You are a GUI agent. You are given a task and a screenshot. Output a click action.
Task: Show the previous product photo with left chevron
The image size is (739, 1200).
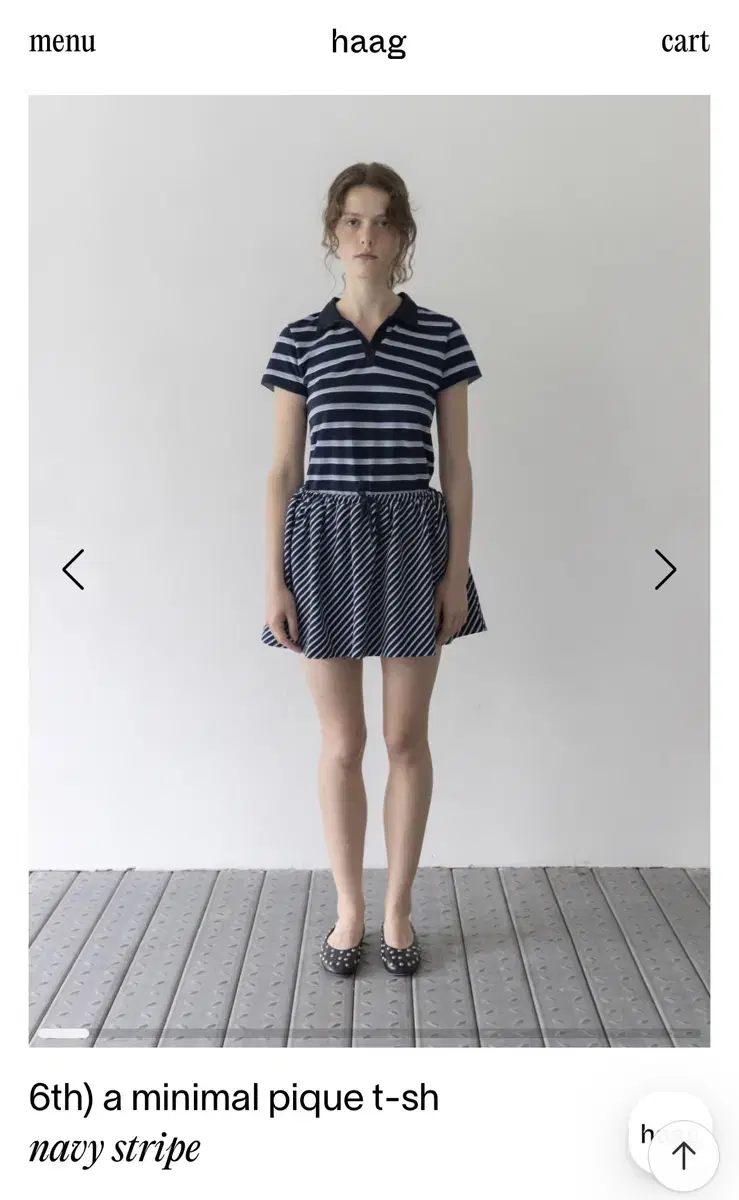click(74, 569)
